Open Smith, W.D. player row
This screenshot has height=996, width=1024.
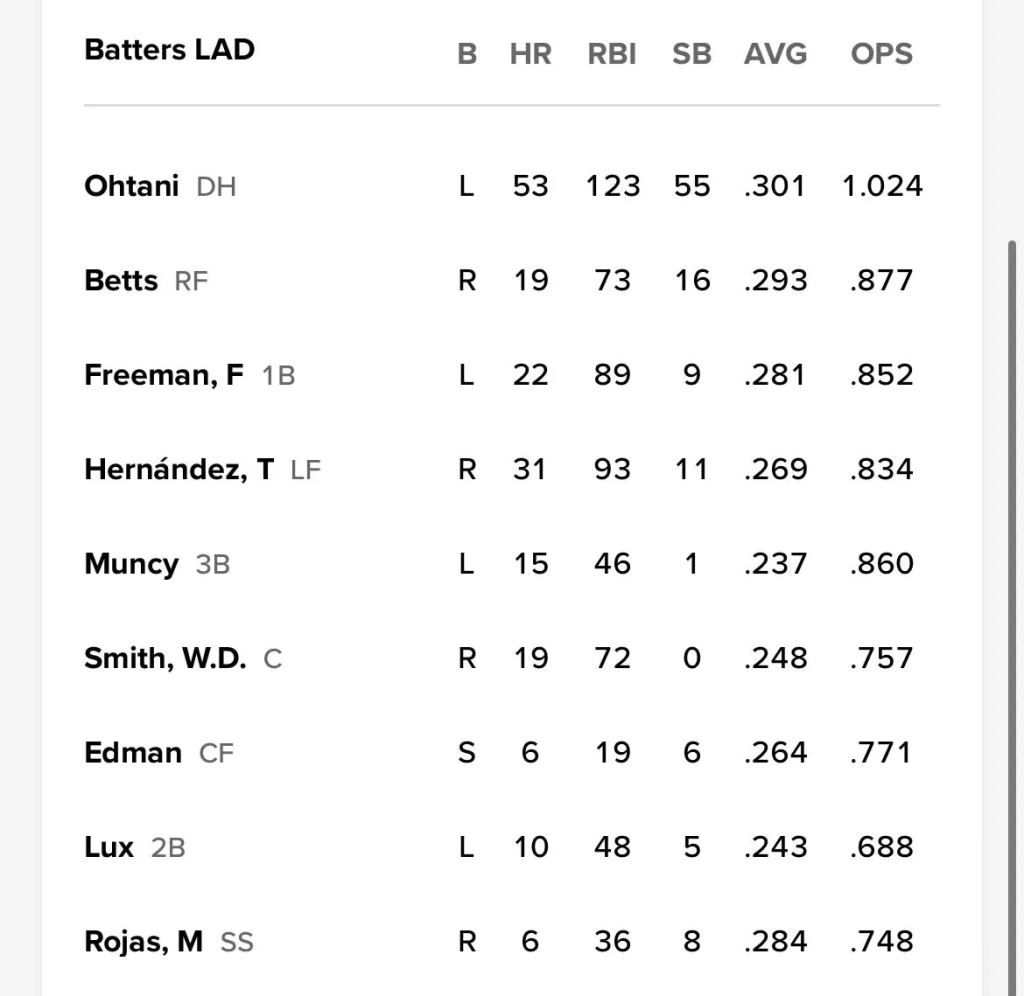pos(165,658)
